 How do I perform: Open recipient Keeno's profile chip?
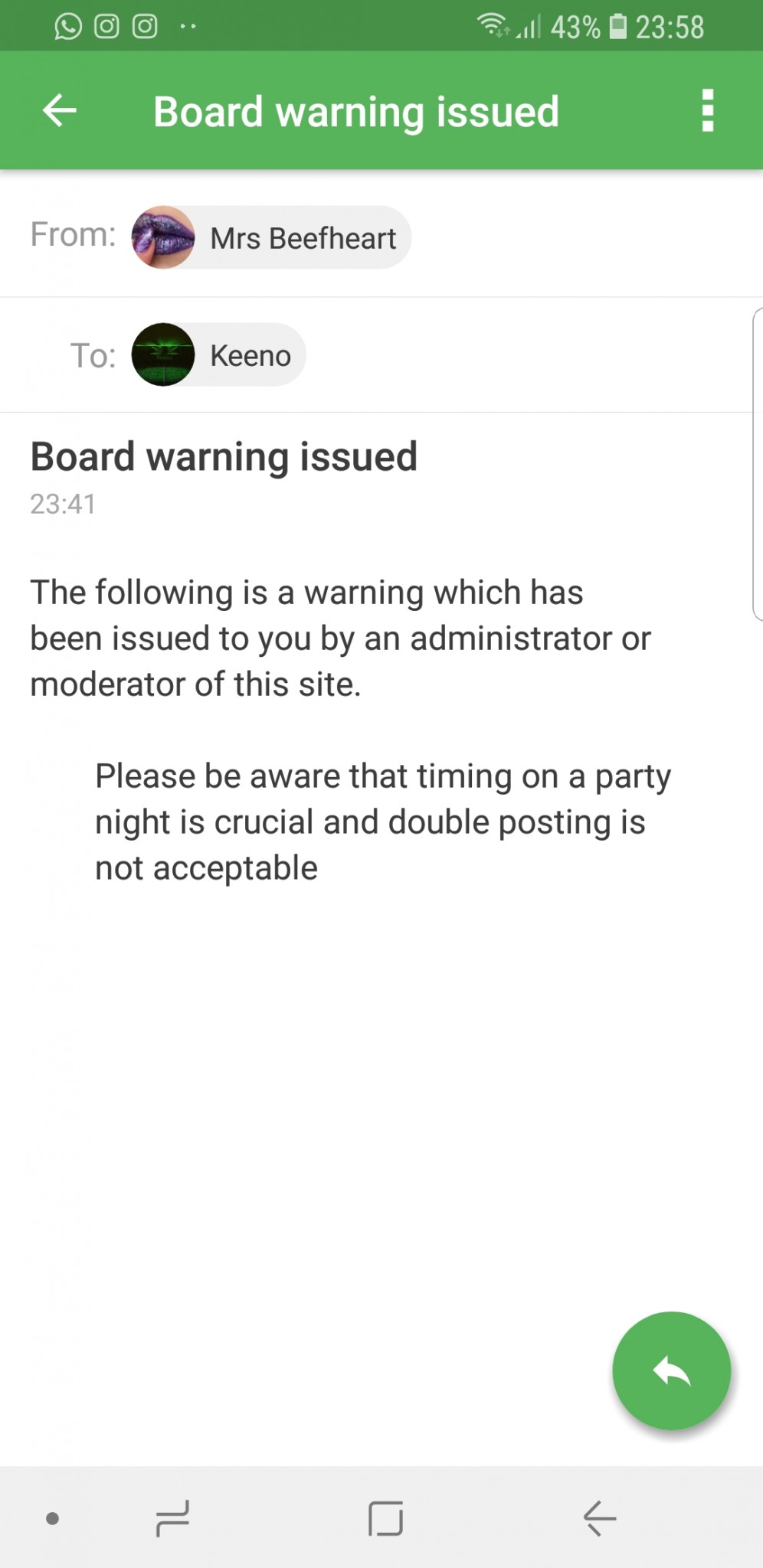click(219, 355)
